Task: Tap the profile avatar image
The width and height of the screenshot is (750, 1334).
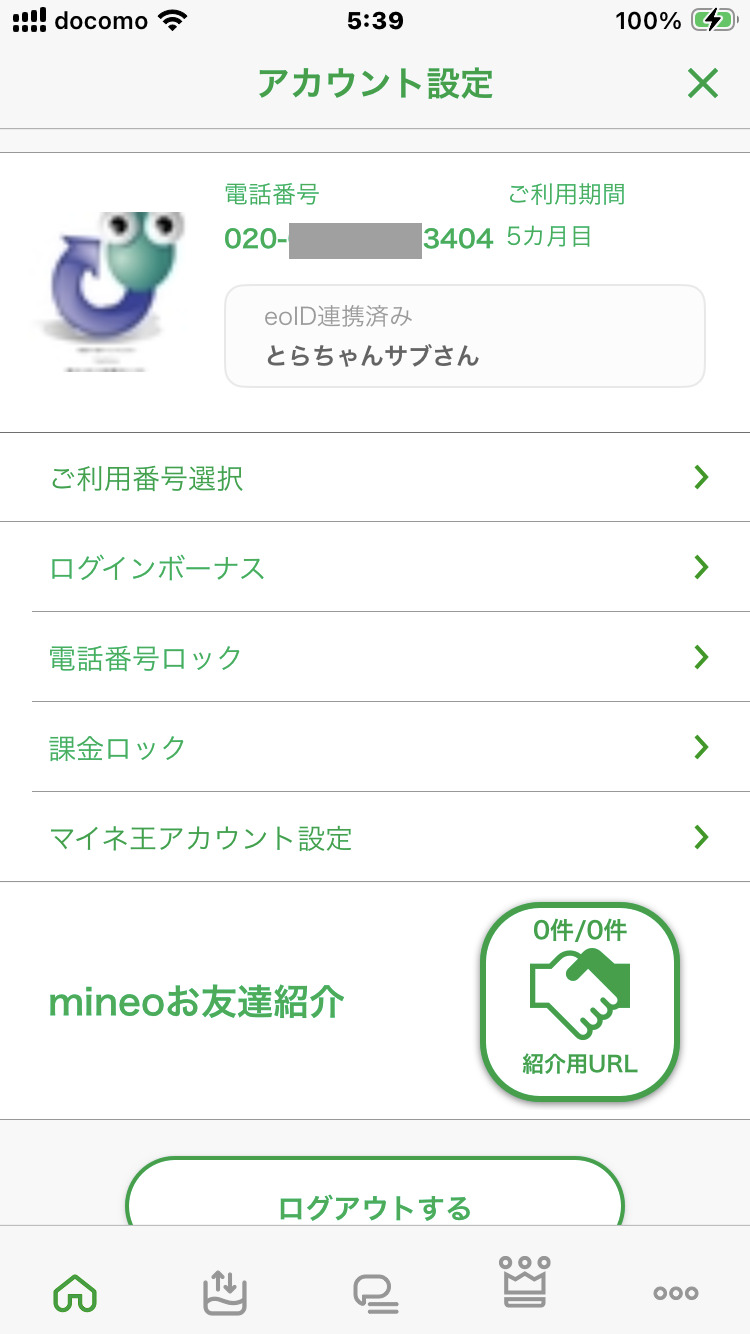Action: pyautogui.click(x=108, y=290)
